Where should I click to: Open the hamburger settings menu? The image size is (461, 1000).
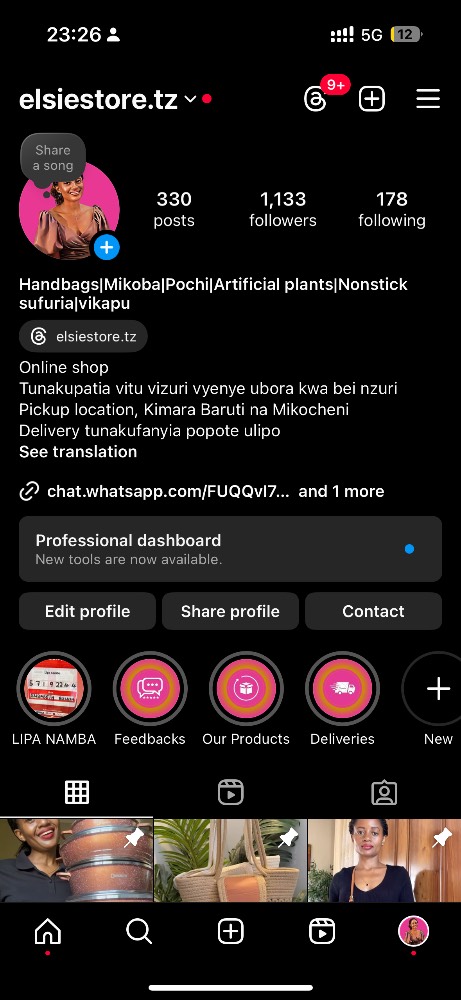coord(428,99)
